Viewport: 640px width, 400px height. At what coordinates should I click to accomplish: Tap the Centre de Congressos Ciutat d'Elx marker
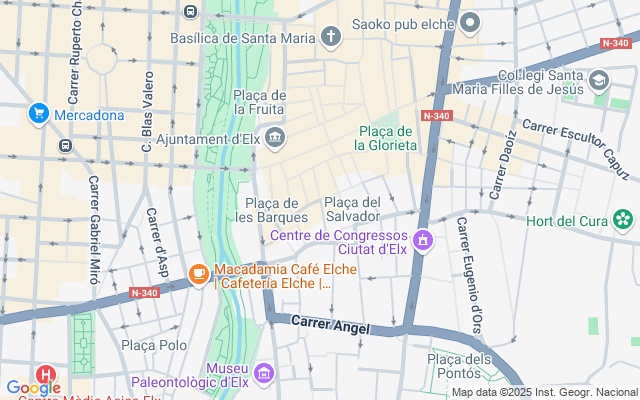423,241
